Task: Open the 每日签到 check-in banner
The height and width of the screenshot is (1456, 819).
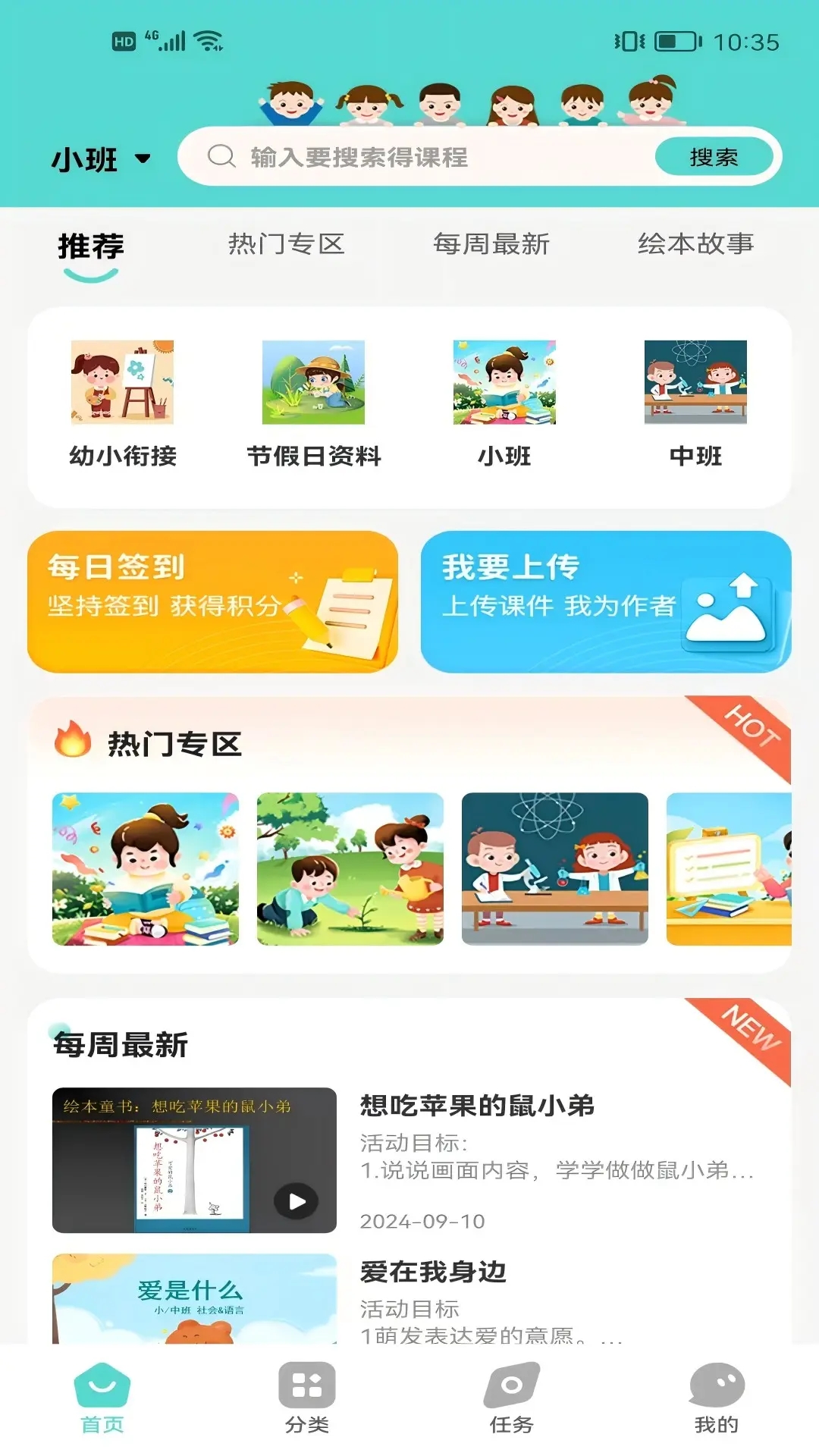Action: (x=212, y=601)
